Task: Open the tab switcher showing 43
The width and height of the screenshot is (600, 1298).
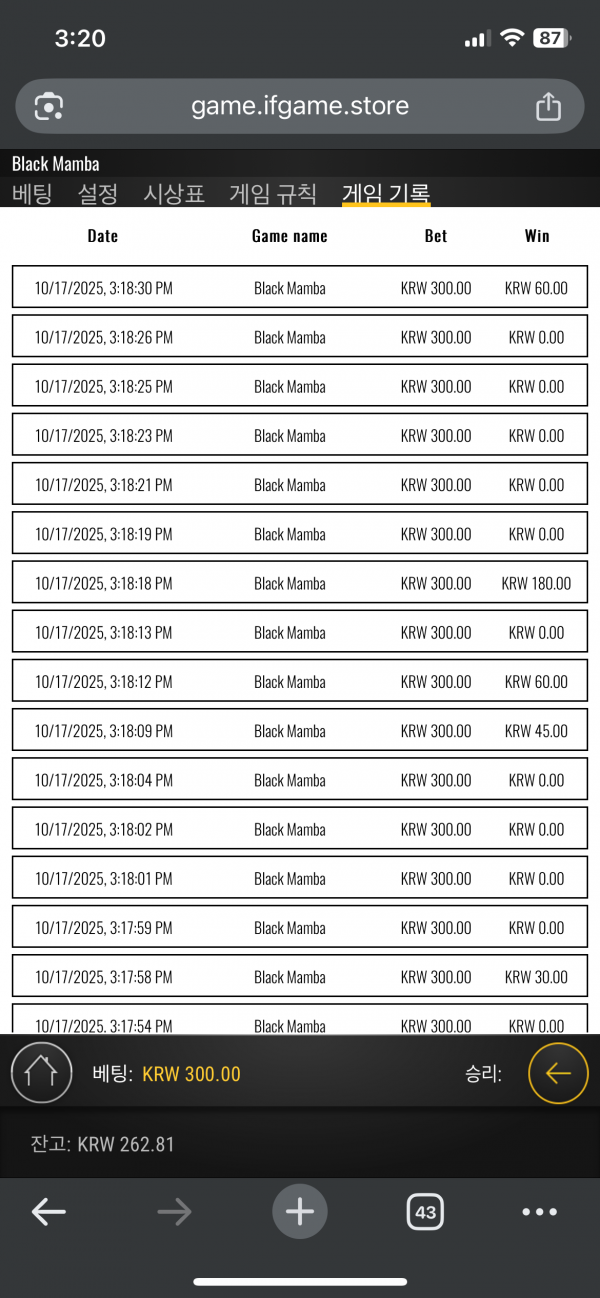Action: pos(425,1212)
